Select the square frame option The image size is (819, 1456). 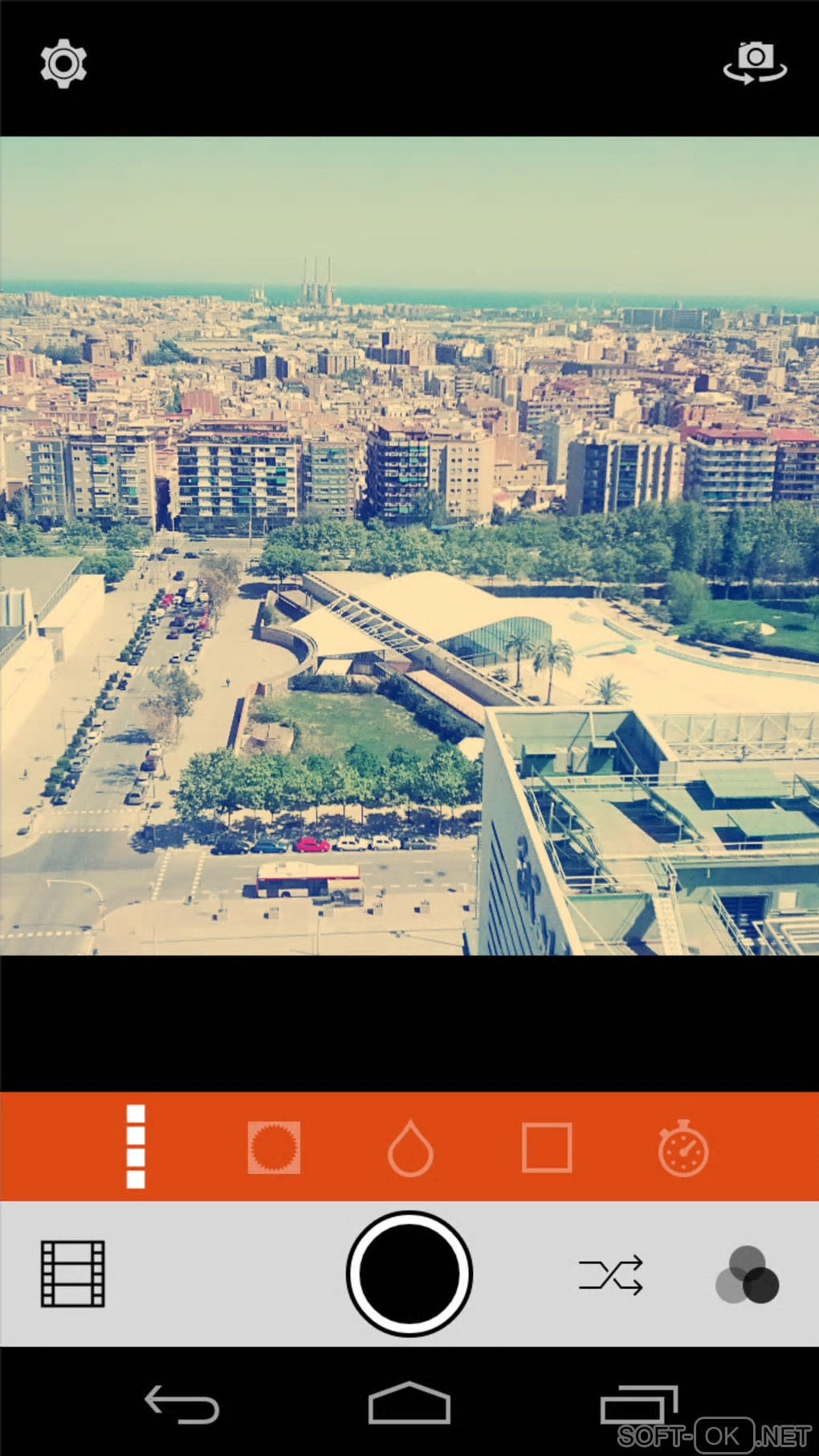coord(547,1148)
